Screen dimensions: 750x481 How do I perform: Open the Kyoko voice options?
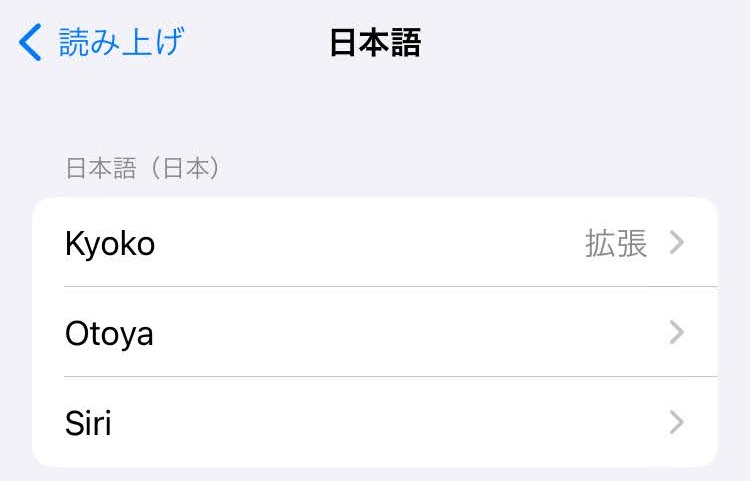coord(375,243)
